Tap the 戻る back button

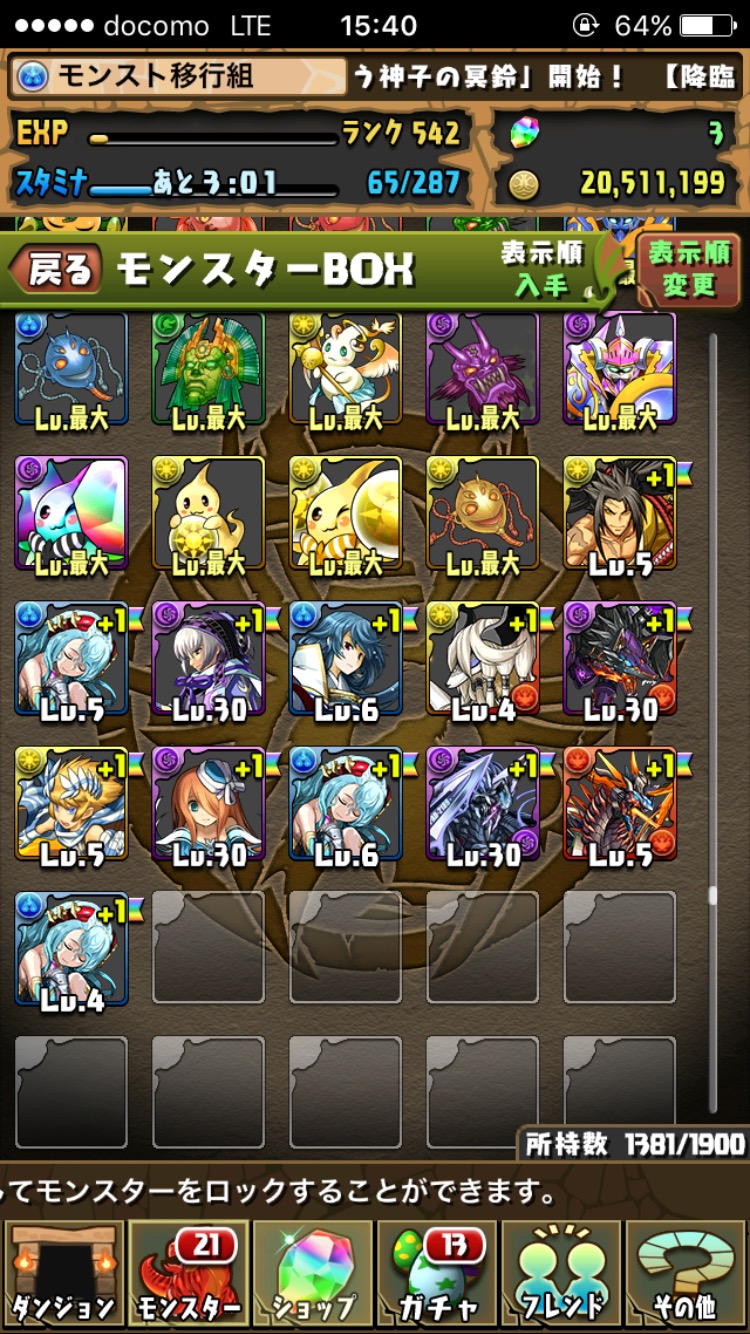57,269
